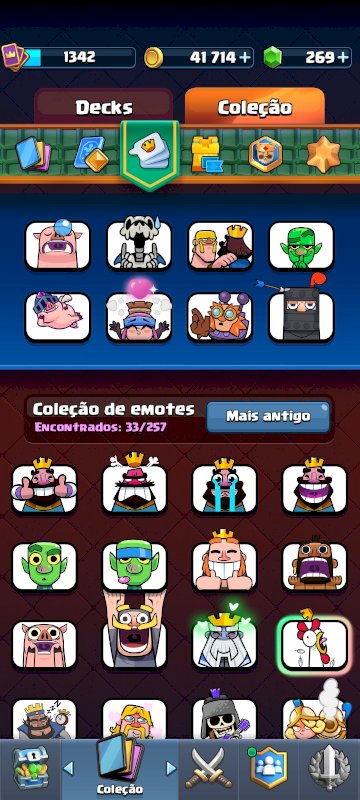Open the events sword tab
Screen dimensions: 360x800
tap(329, 769)
